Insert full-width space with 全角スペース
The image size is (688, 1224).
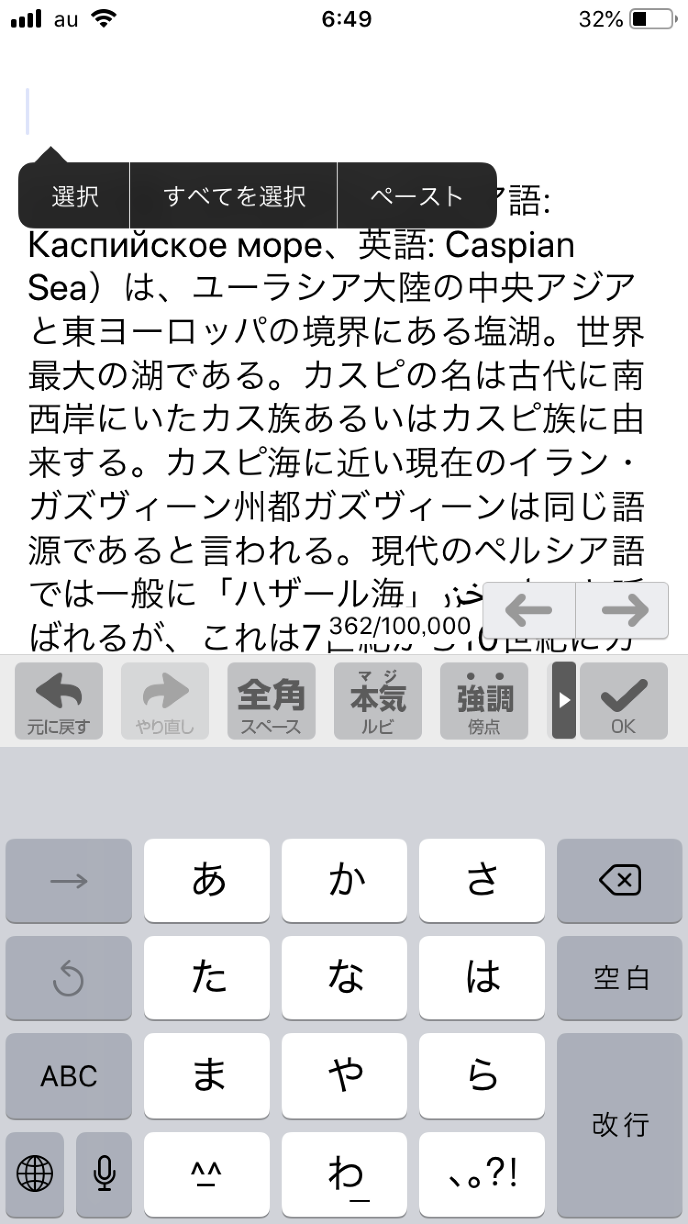[x=271, y=701]
